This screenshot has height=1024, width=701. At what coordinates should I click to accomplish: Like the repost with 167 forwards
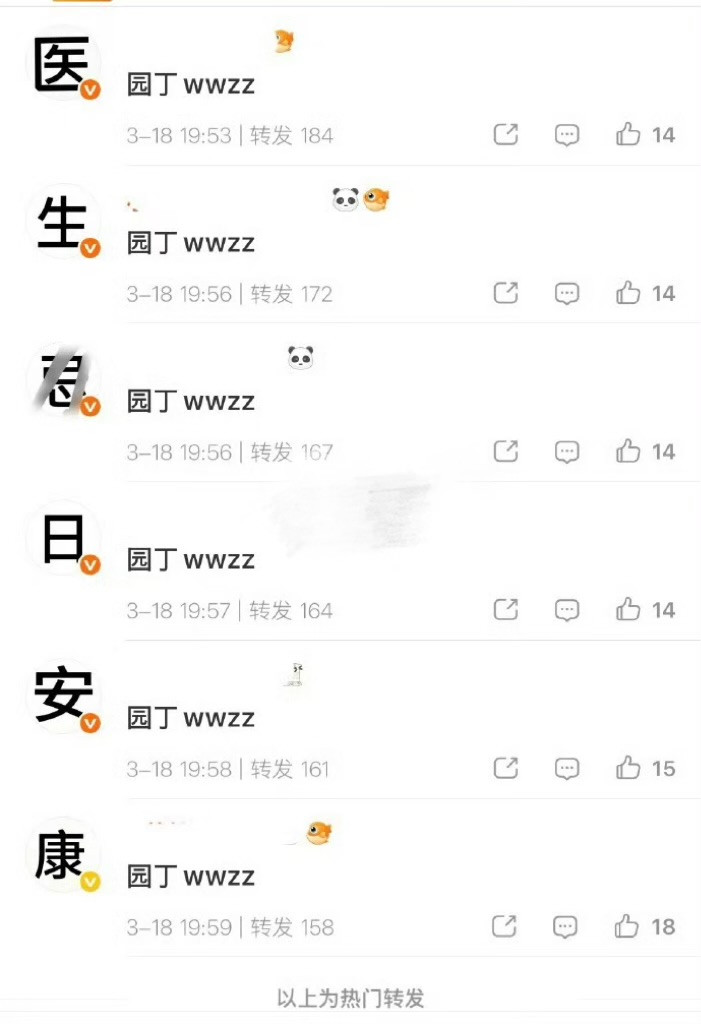pos(628,452)
